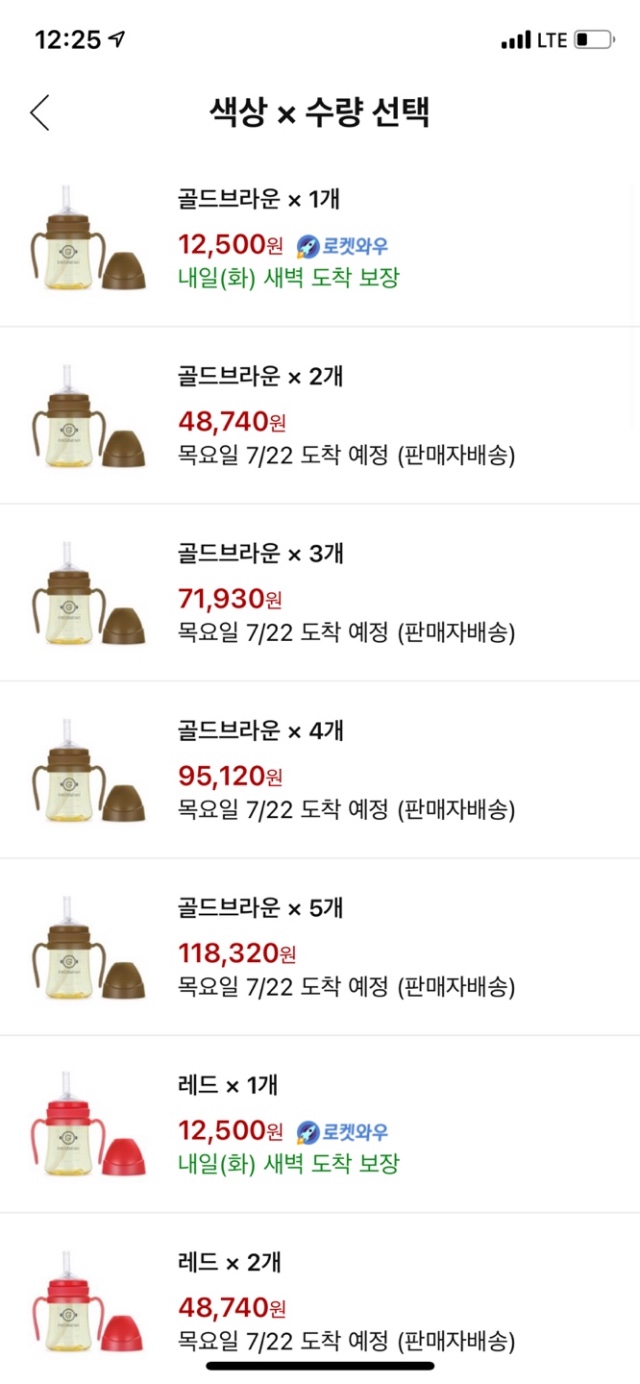This screenshot has width=640, height=1384.
Task: Go back using the top-left arrow
Action: coord(40,112)
